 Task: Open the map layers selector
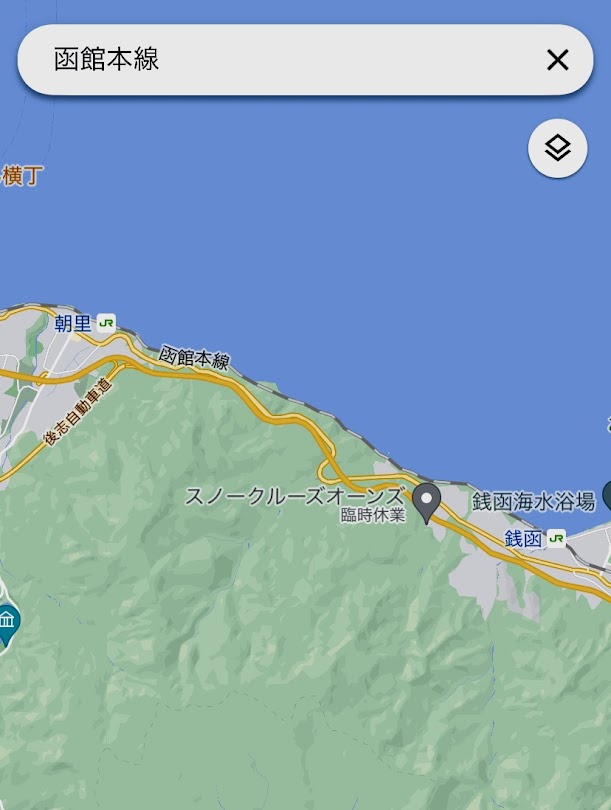557,149
